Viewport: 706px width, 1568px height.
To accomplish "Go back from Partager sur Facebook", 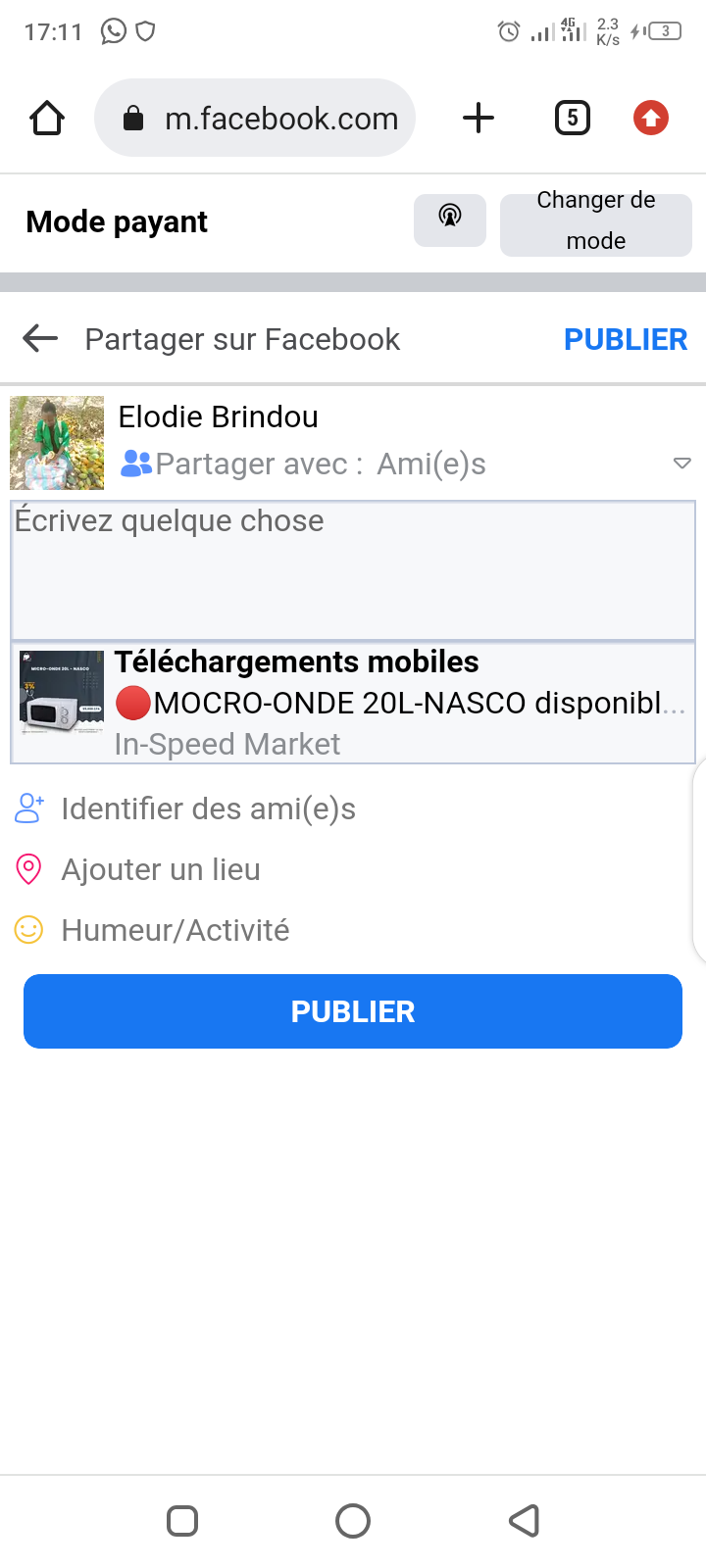I will pyautogui.click(x=40, y=339).
